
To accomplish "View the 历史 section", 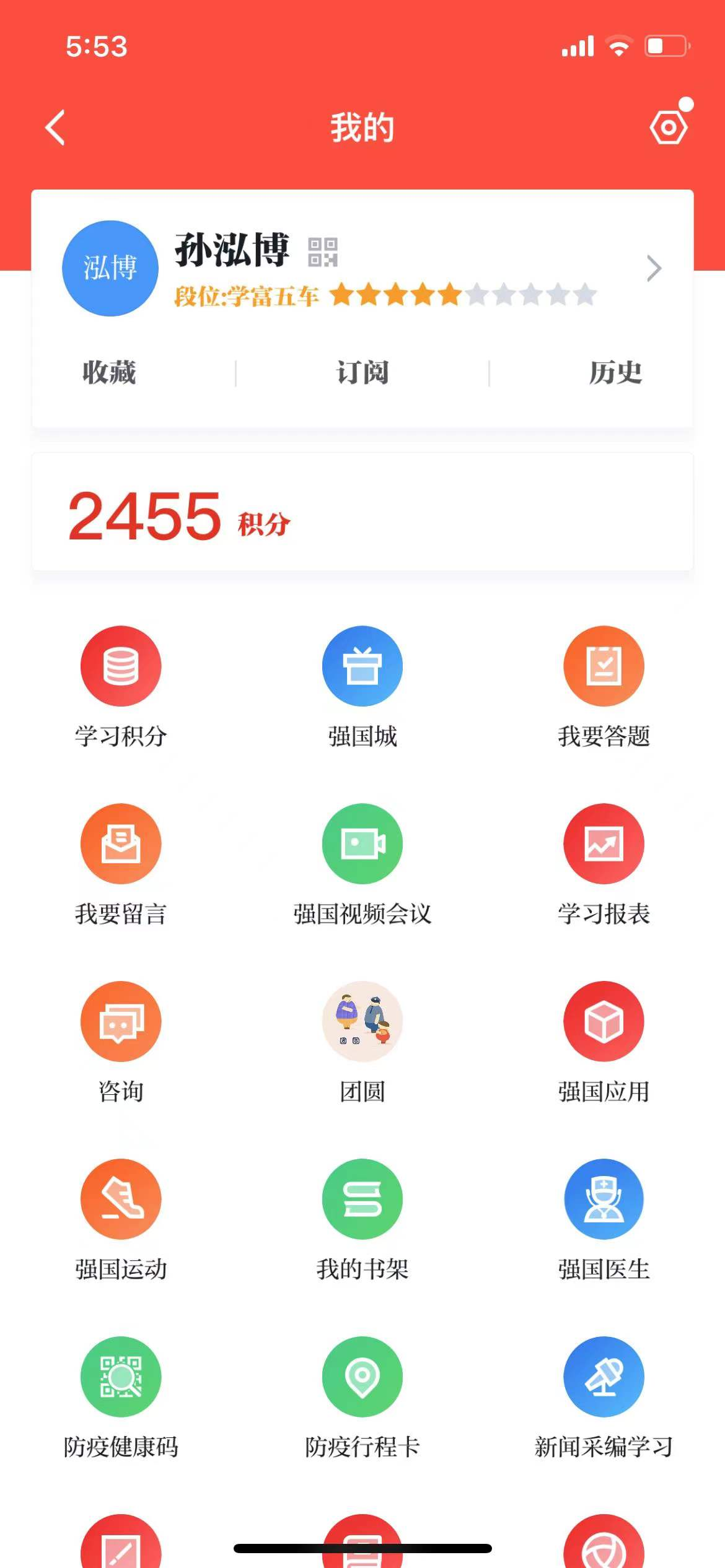I will coord(615,373).
